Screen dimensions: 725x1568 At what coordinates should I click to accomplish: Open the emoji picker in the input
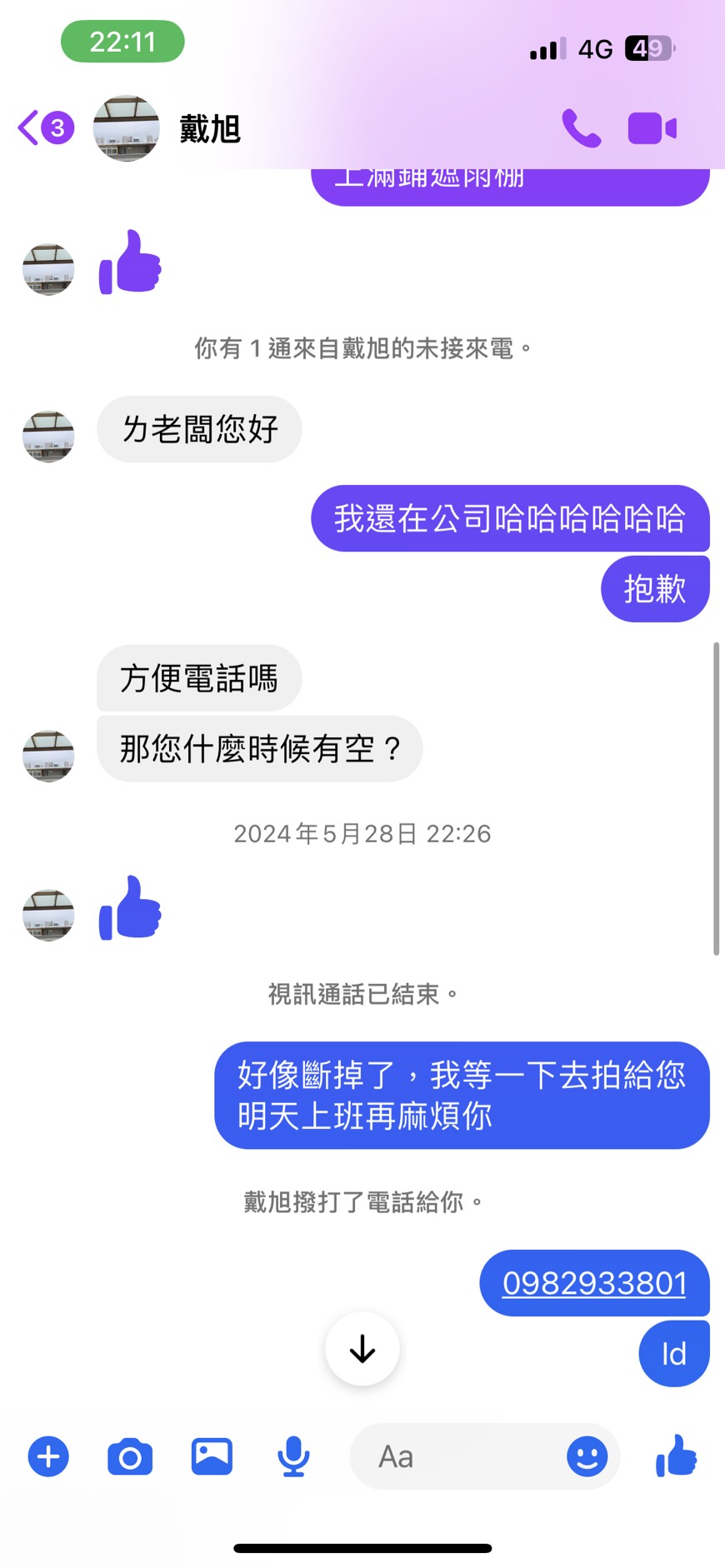pos(587,1456)
